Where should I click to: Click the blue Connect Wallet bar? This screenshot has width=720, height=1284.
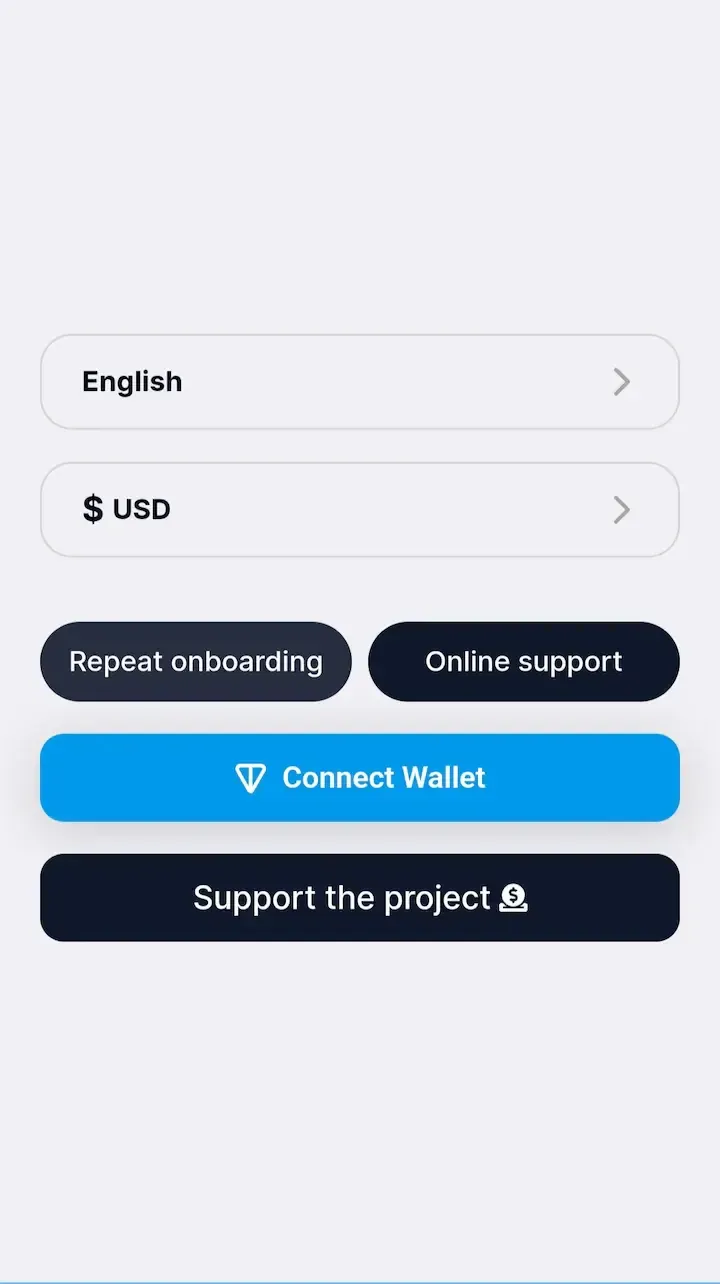[x=360, y=777]
